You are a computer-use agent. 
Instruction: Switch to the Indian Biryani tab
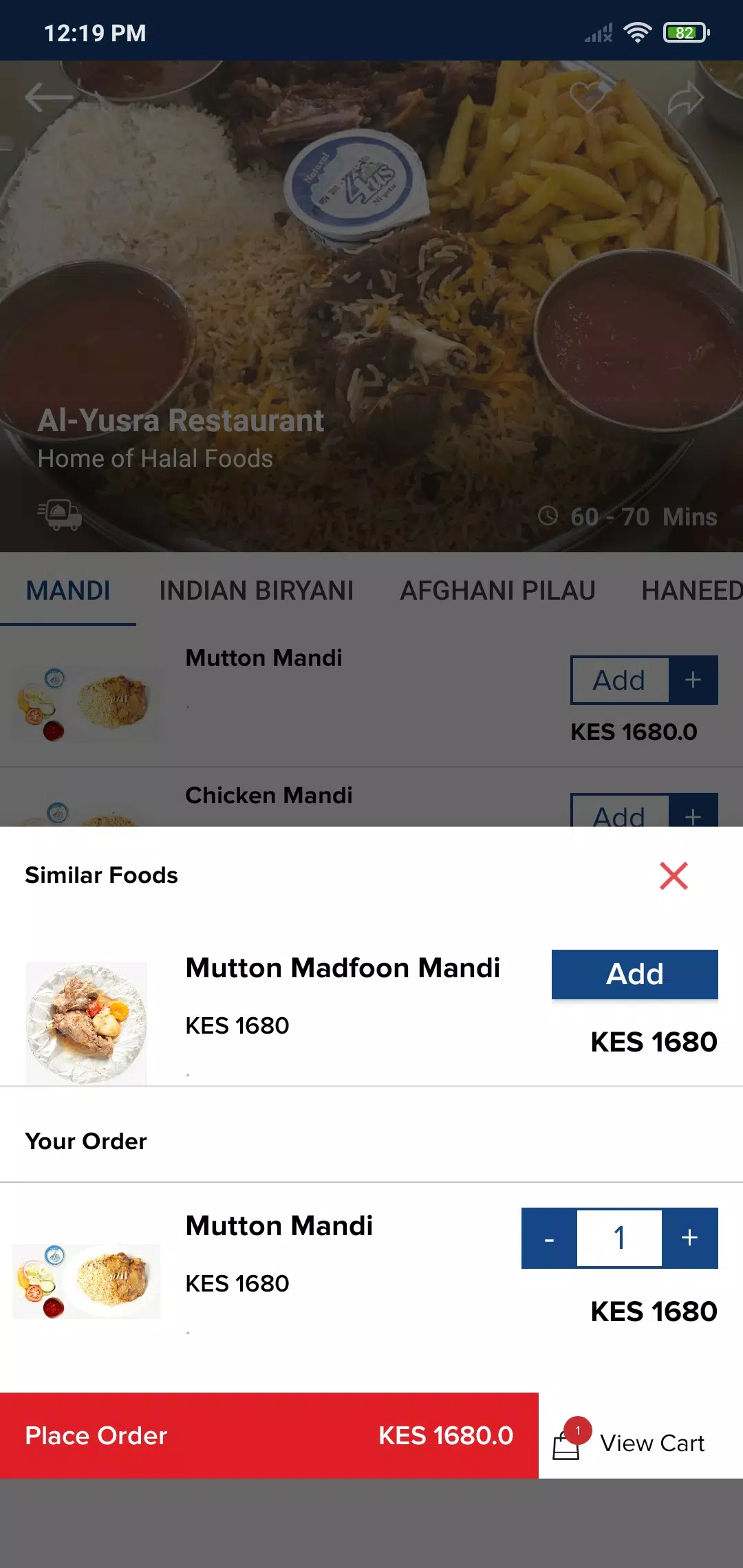(x=256, y=591)
